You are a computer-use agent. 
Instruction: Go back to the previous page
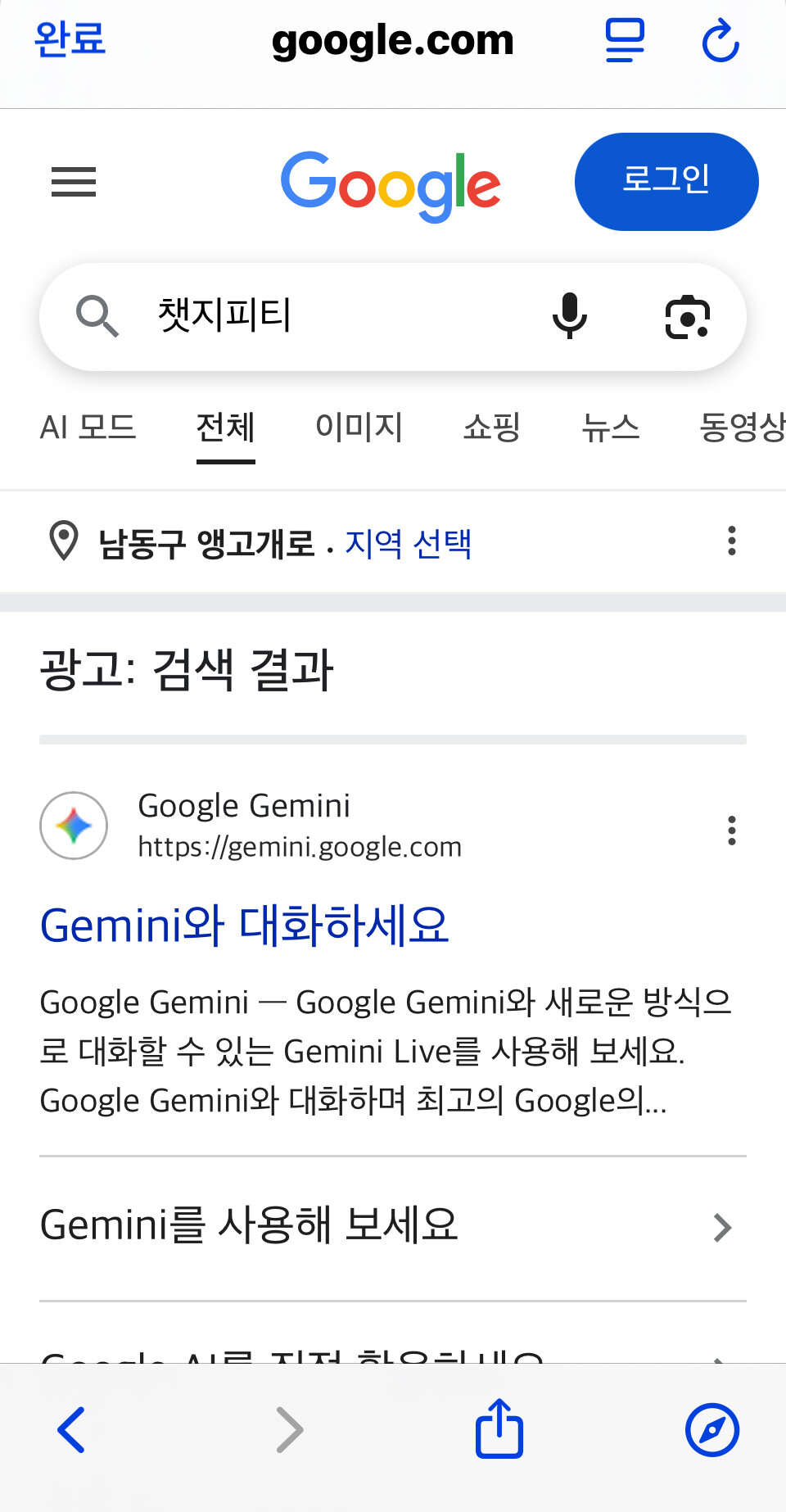click(x=71, y=1430)
